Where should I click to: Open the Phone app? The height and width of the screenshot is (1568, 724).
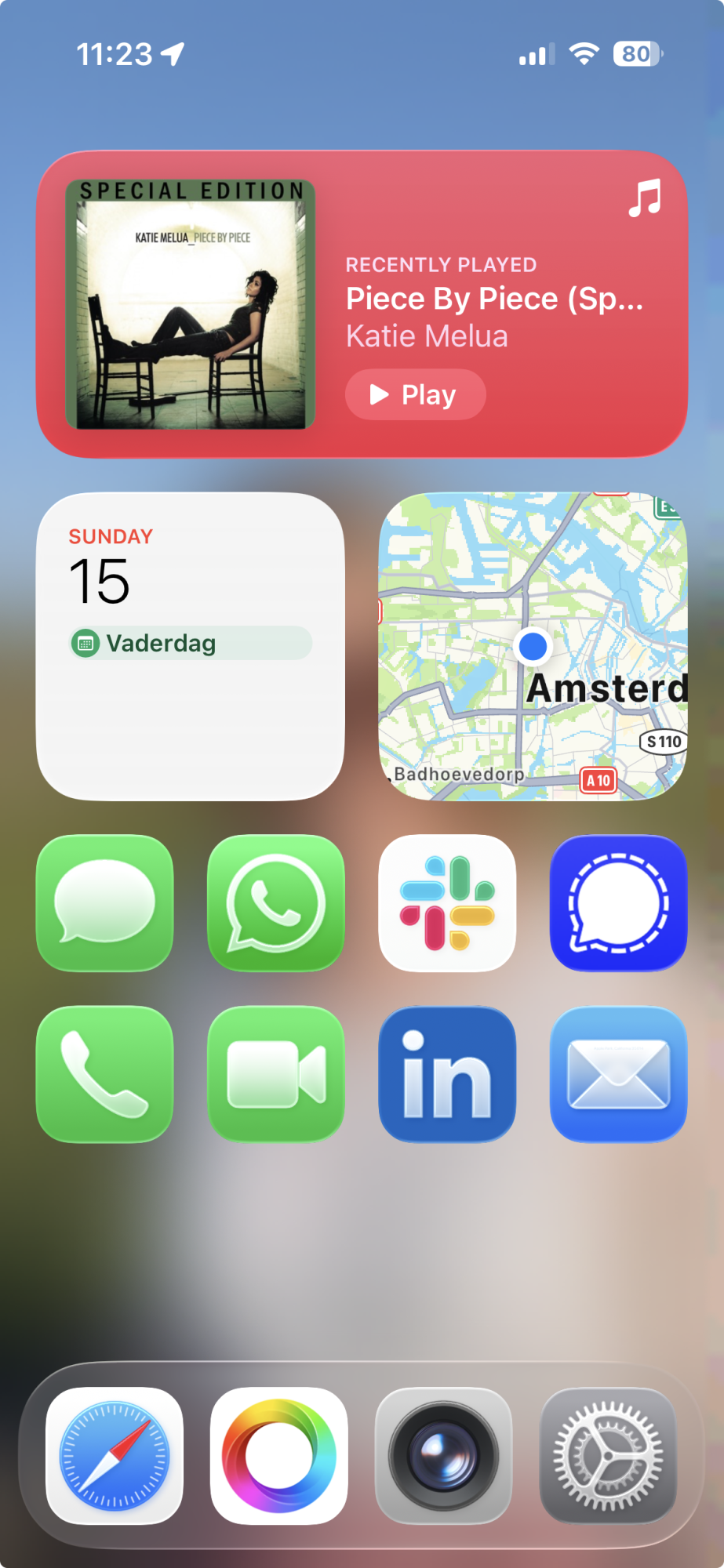105,1074
